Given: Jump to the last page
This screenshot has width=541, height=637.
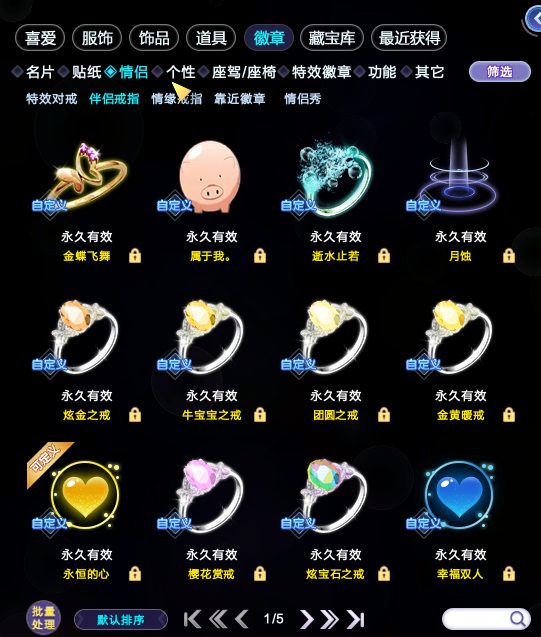Looking at the screenshot, I should coord(355,619).
